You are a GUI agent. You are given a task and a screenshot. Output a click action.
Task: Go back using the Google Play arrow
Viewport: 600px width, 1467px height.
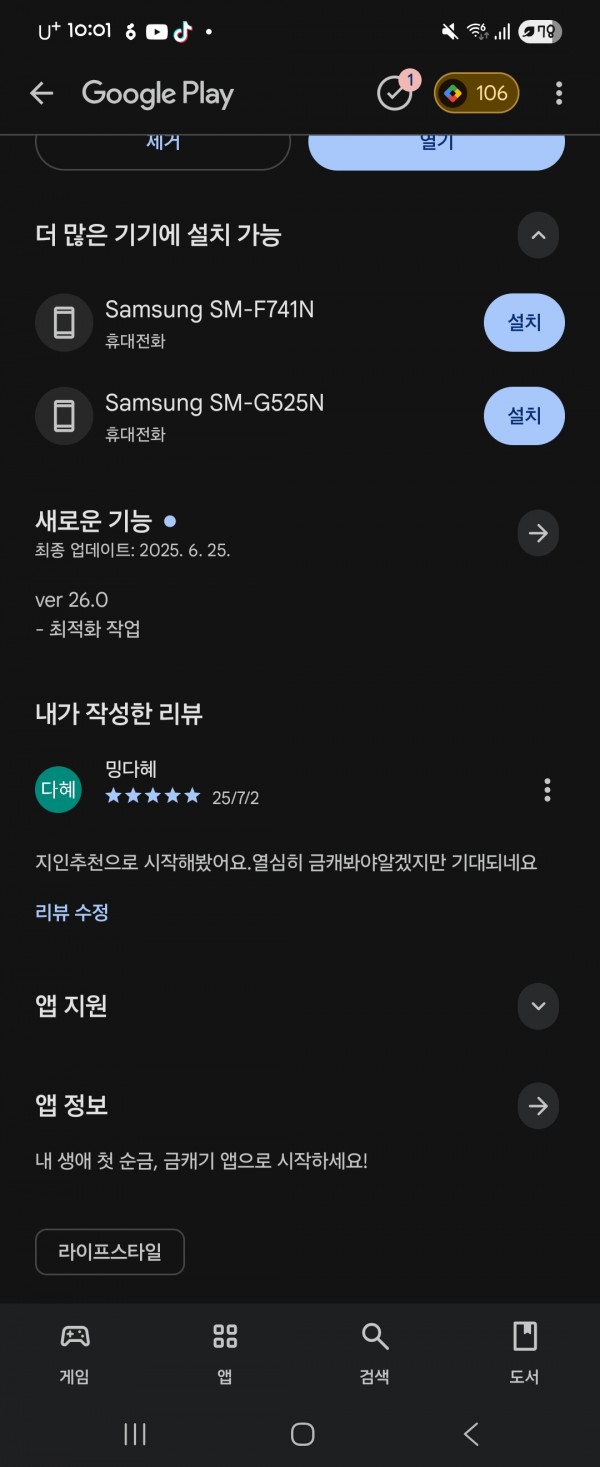click(41, 94)
